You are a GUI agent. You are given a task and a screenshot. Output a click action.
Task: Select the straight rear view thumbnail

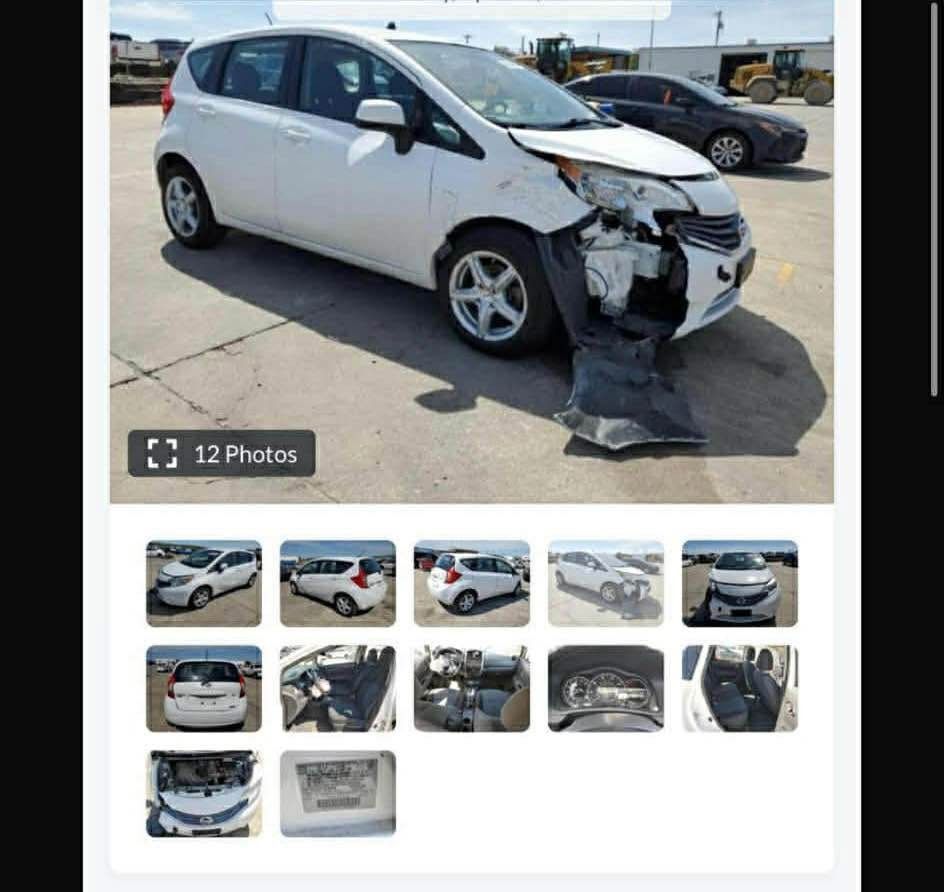[204, 688]
